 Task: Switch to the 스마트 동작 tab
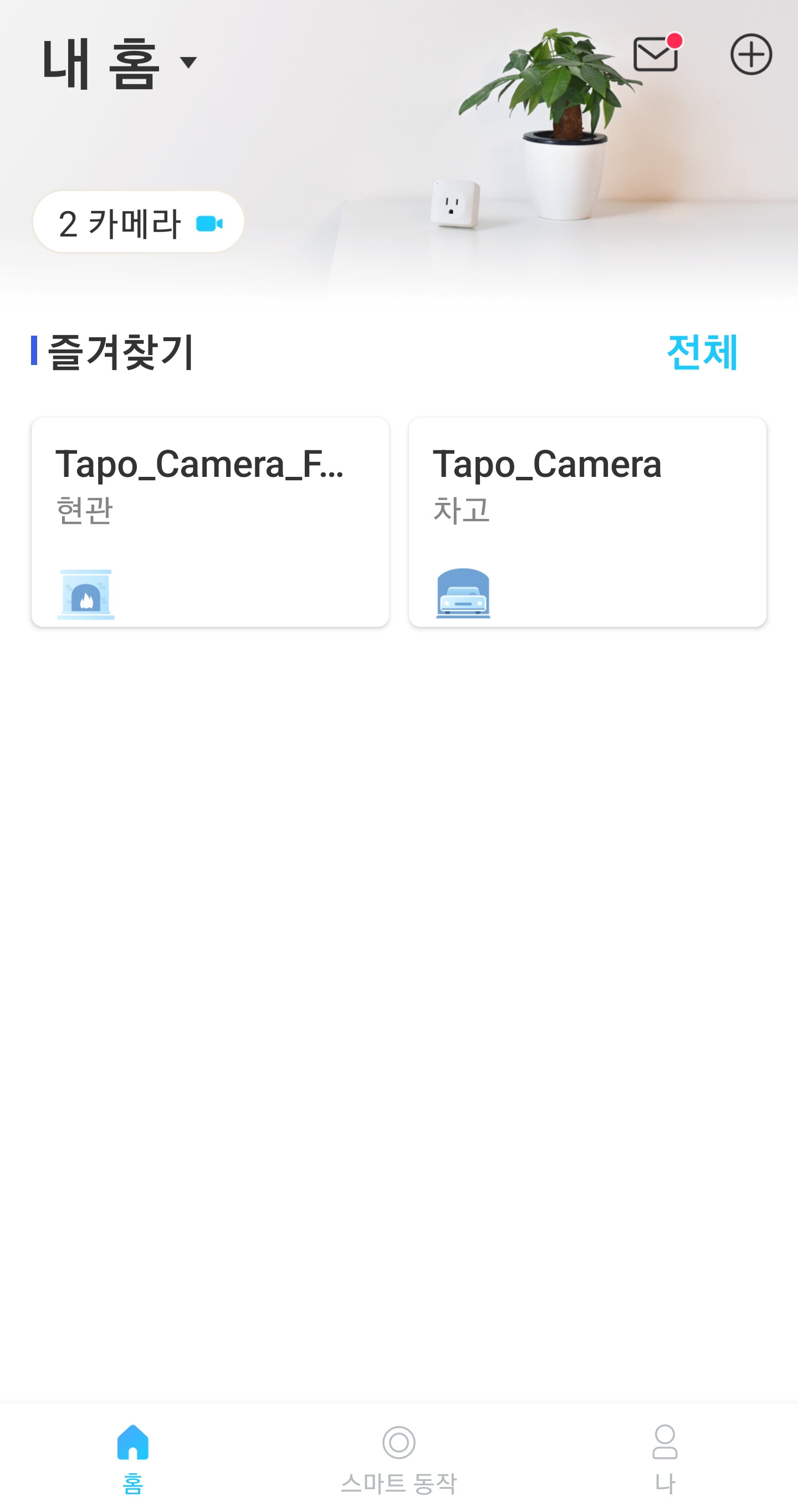[398, 1458]
